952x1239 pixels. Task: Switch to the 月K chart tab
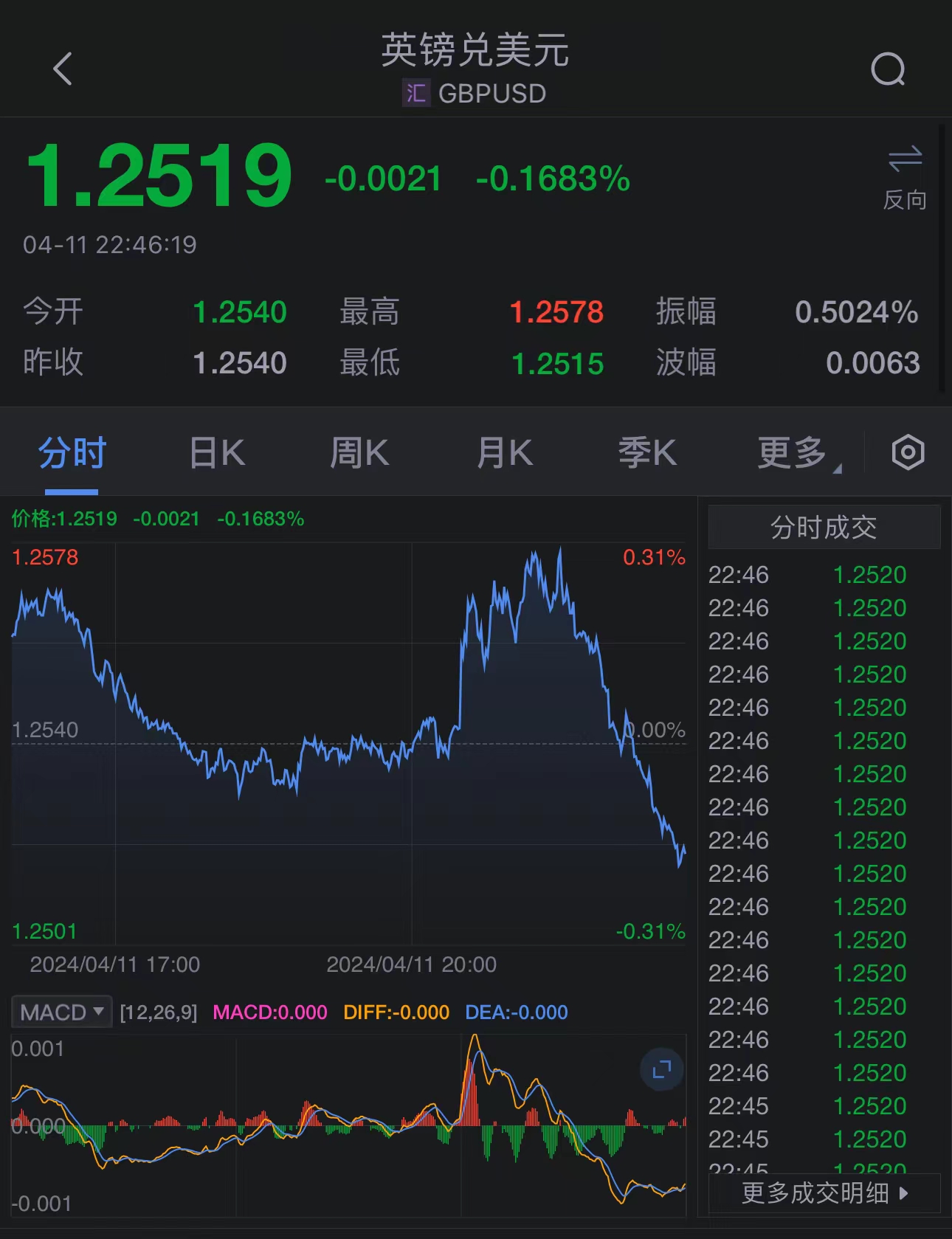click(505, 452)
